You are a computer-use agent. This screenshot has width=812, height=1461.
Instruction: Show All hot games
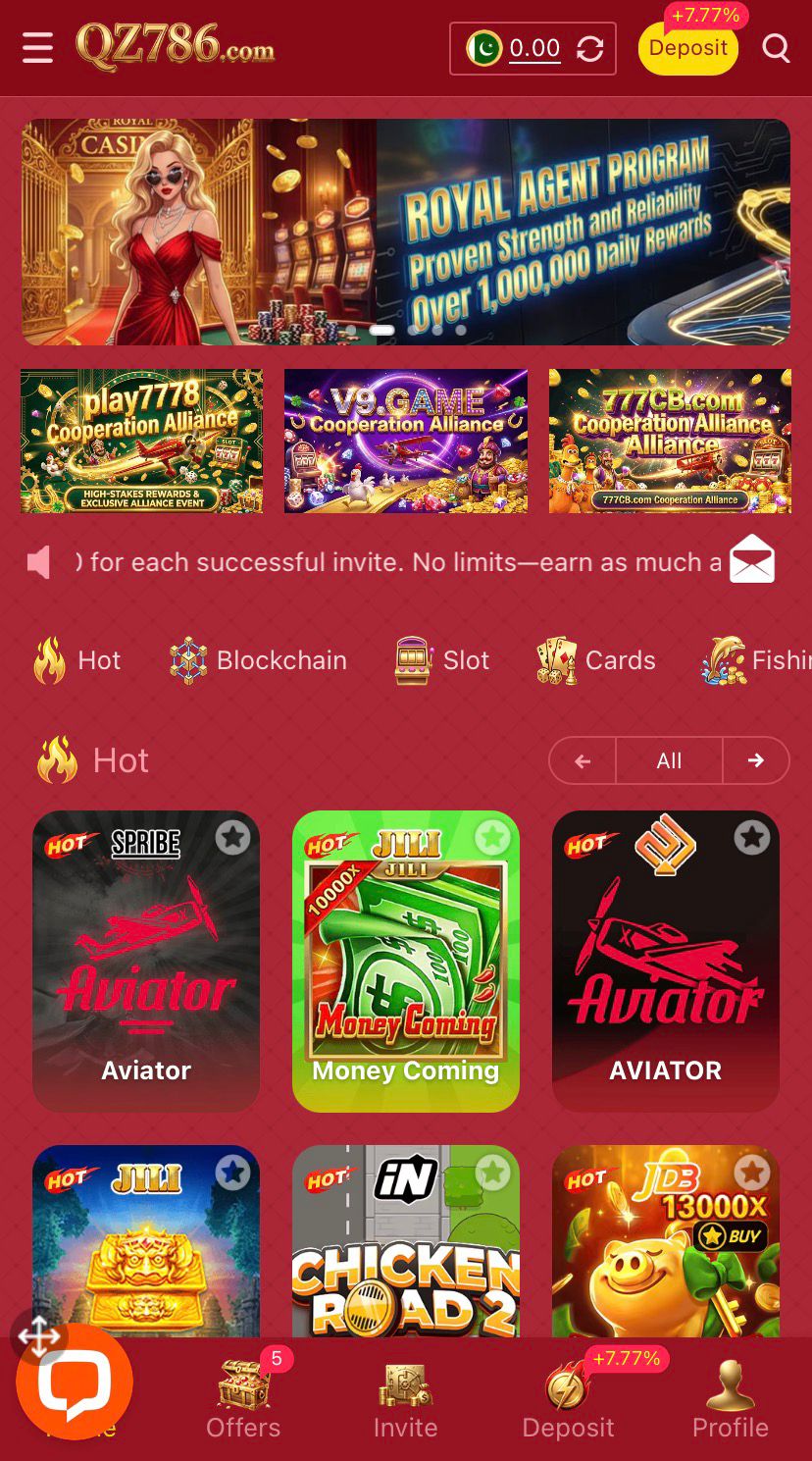pyautogui.click(x=669, y=760)
